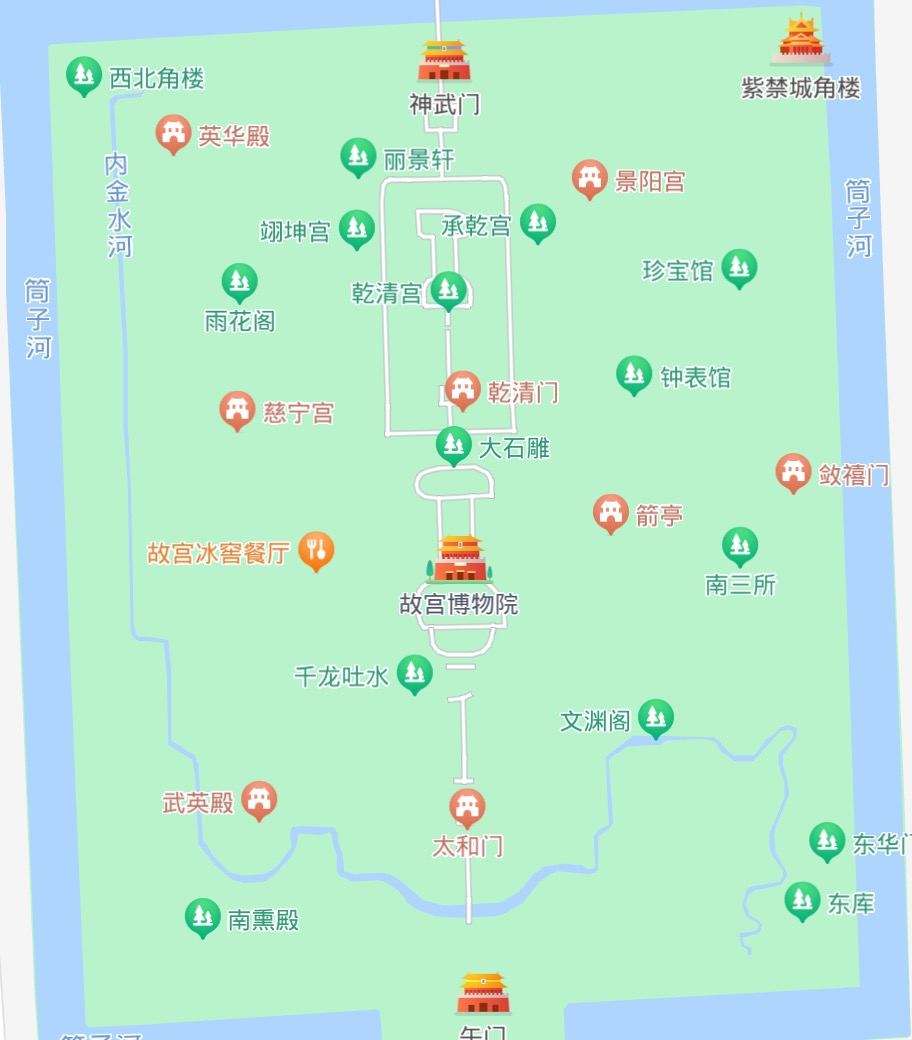Tap the 紫禁城角楼 landmark marker
The height and width of the screenshot is (1040, 912).
tap(800, 41)
